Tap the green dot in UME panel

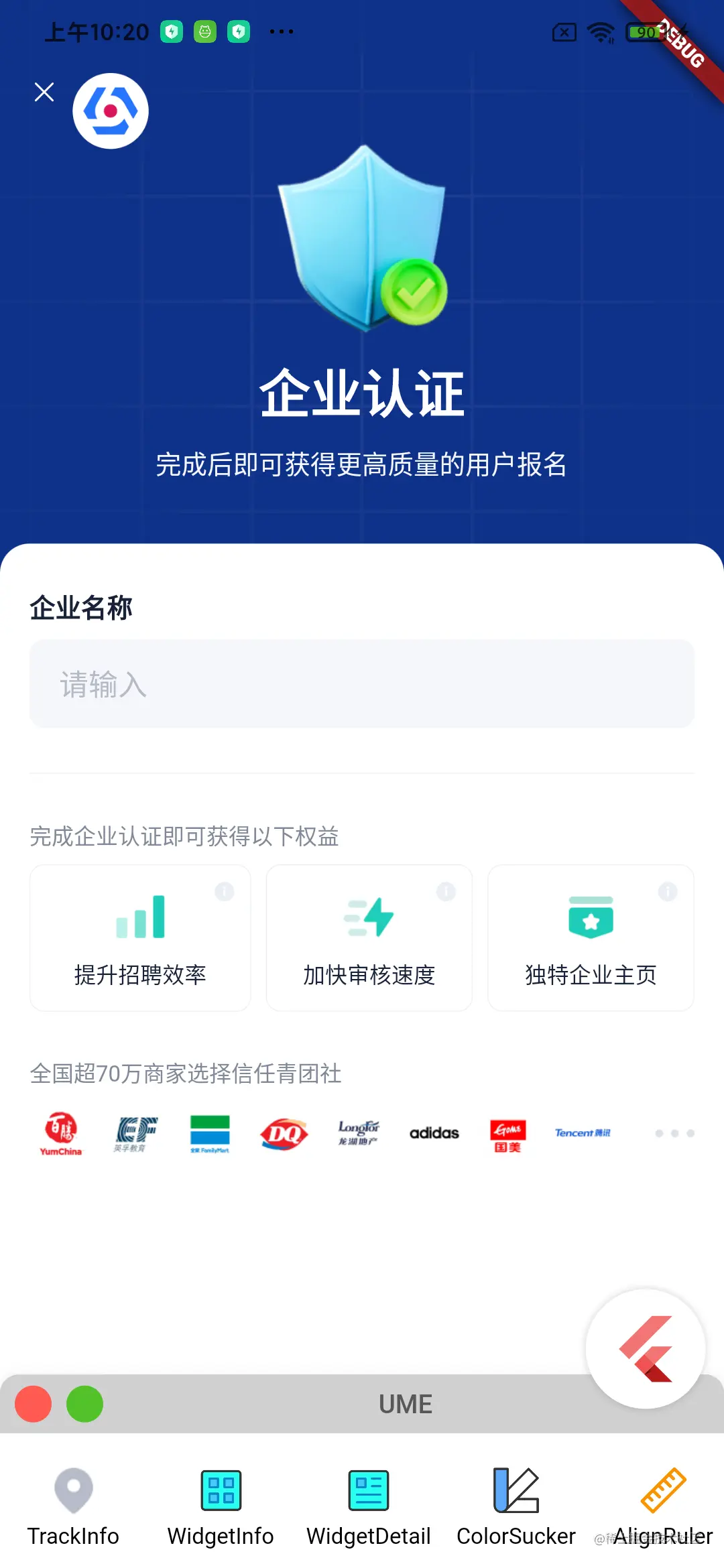84,1404
